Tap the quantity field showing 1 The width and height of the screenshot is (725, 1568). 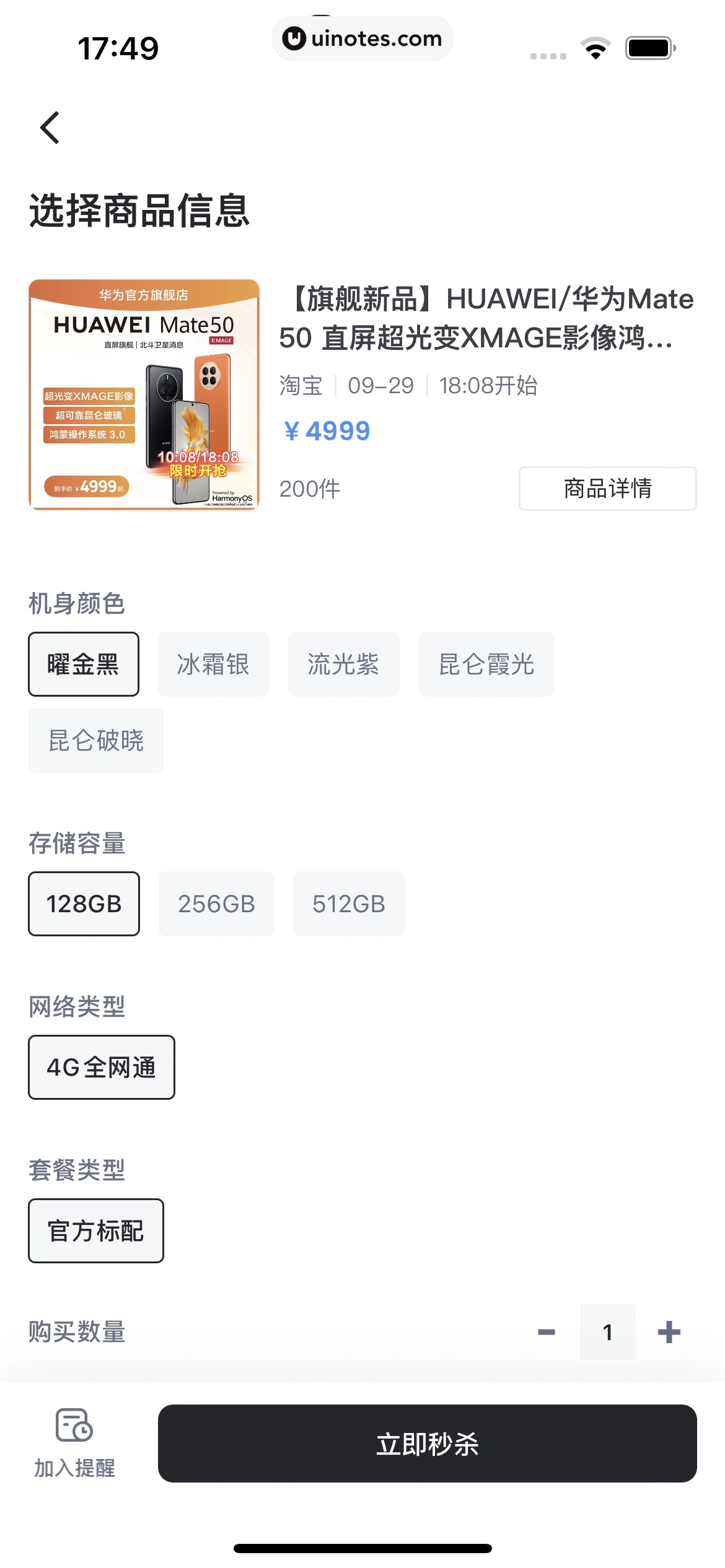(x=607, y=1332)
